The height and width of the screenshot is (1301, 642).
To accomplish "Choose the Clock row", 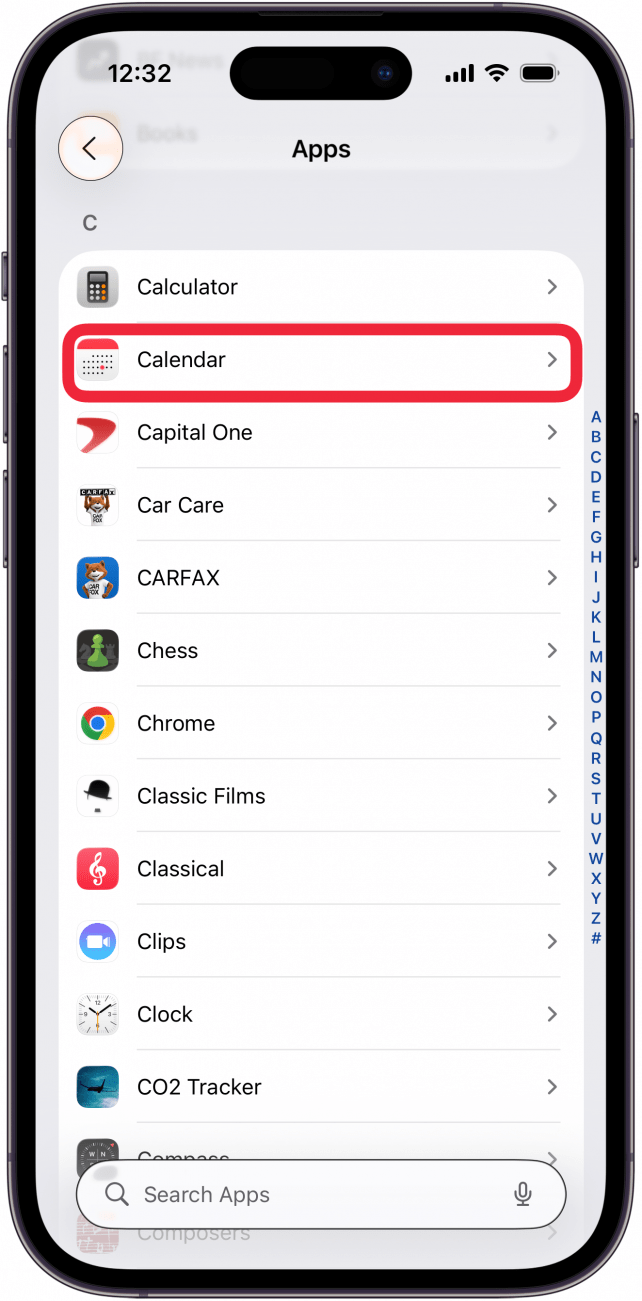I will click(320, 1015).
